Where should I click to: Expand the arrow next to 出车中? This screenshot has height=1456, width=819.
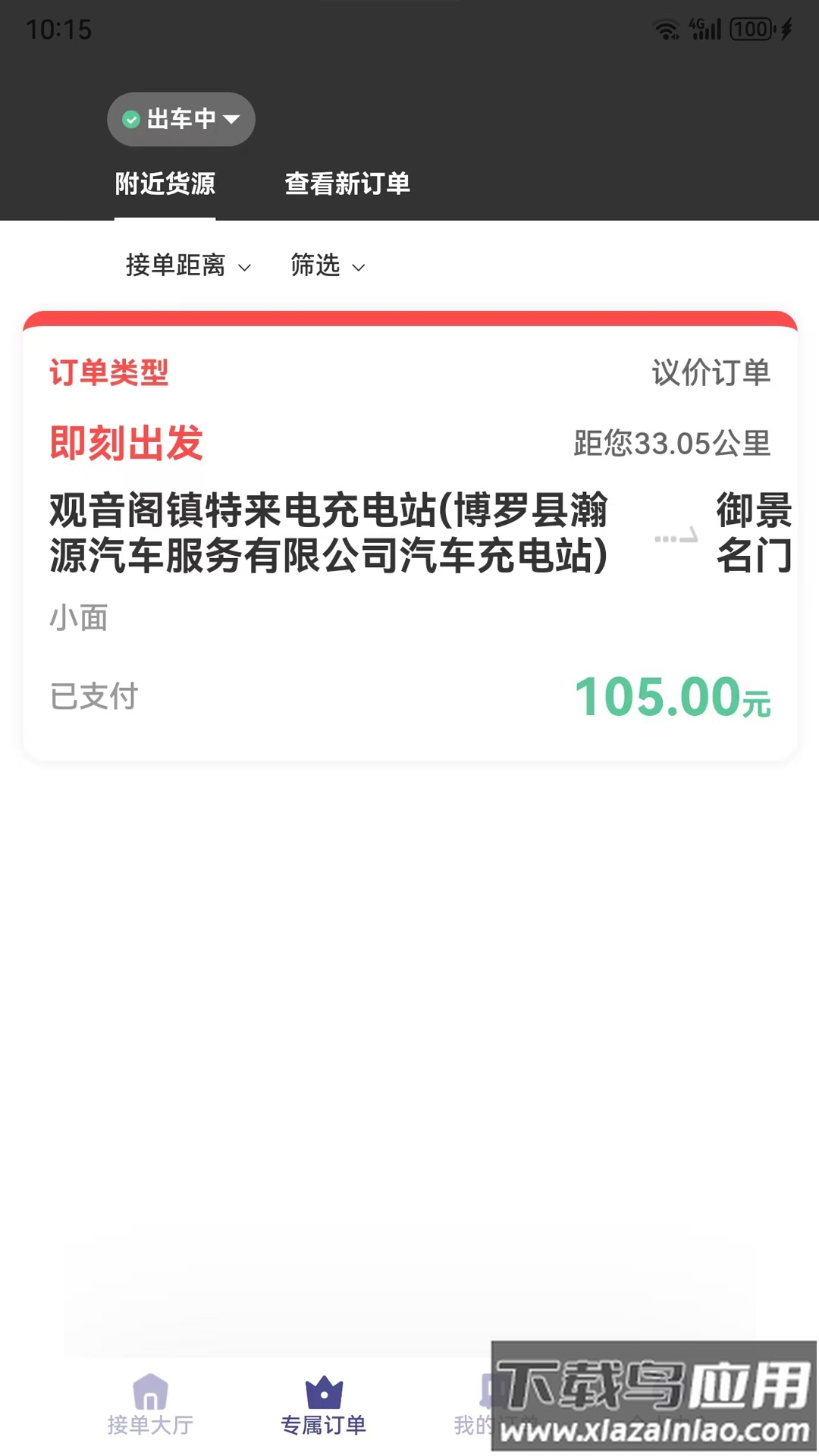[231, 119]
